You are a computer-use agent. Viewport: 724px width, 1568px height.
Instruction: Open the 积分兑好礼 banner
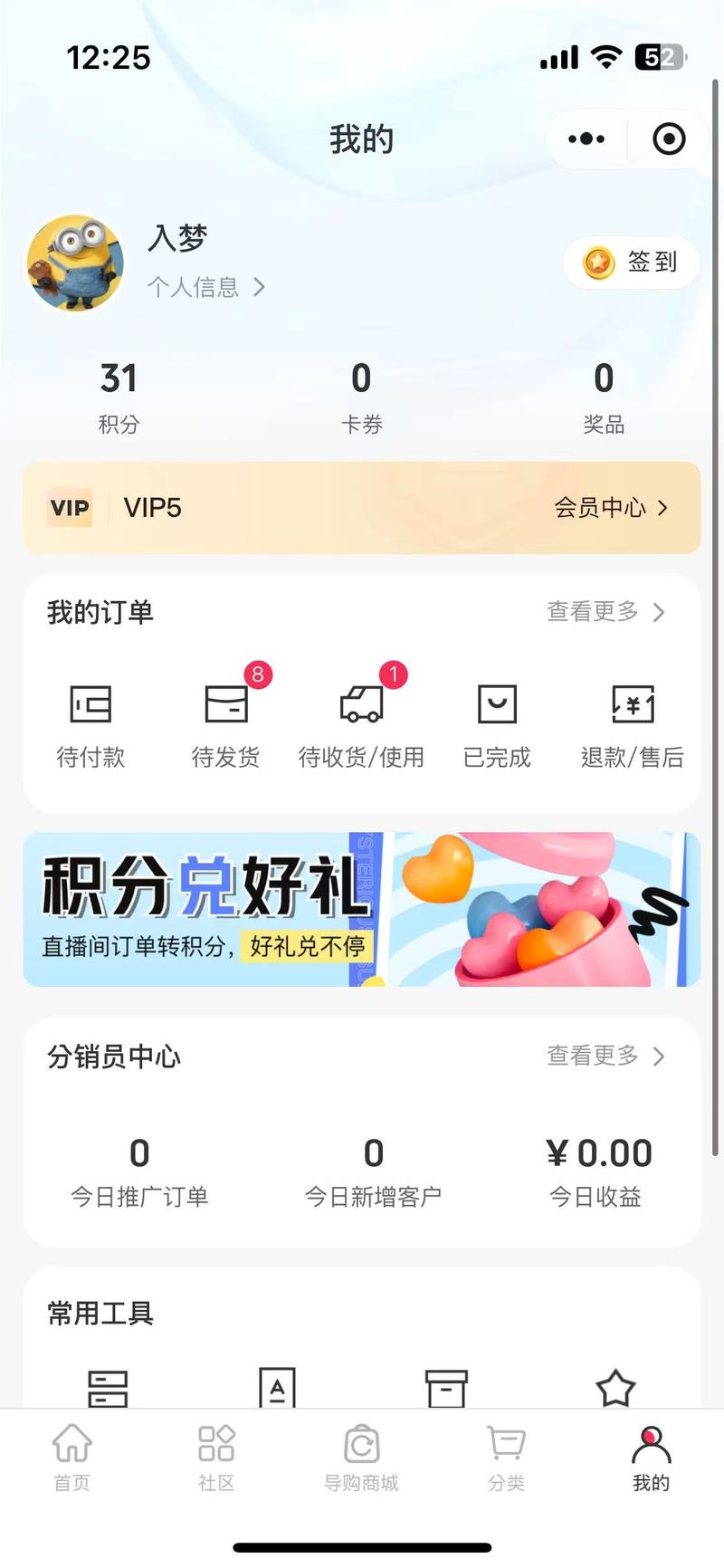(x=362, y=909)
